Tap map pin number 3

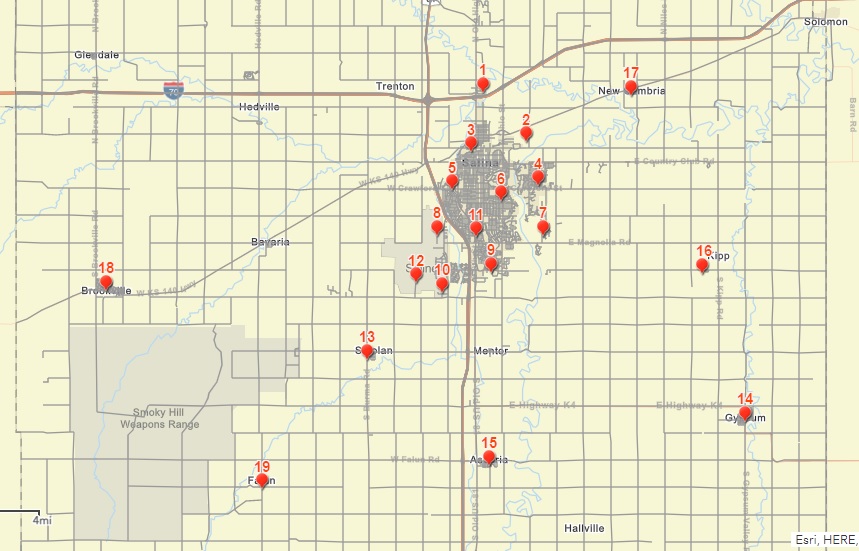(471, 143)
